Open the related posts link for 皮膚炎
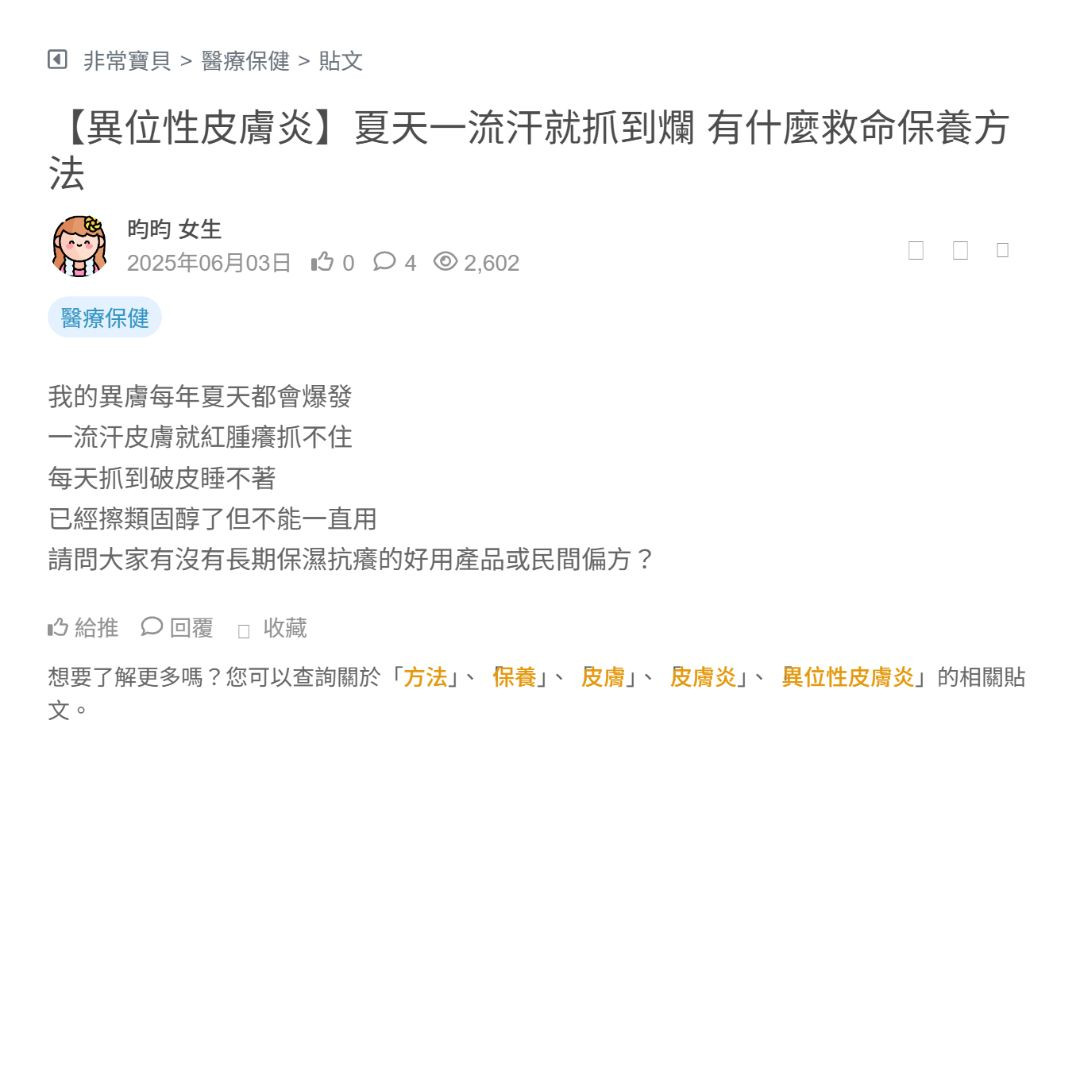1080x1080 pixels. point(702,677)
